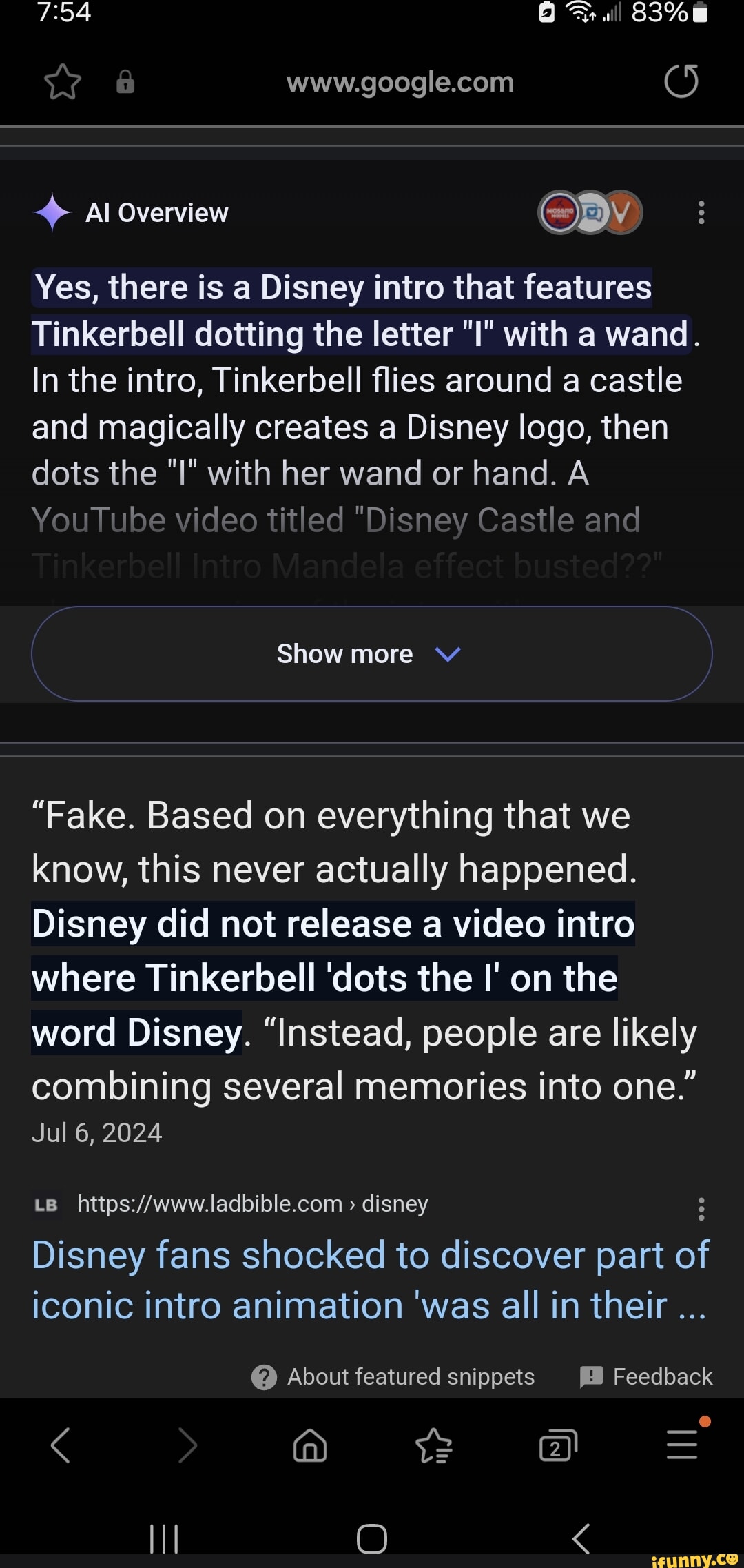Open the browser hamburger menu
This screenshot has height=1568, width=744.
coord(682,1444)
